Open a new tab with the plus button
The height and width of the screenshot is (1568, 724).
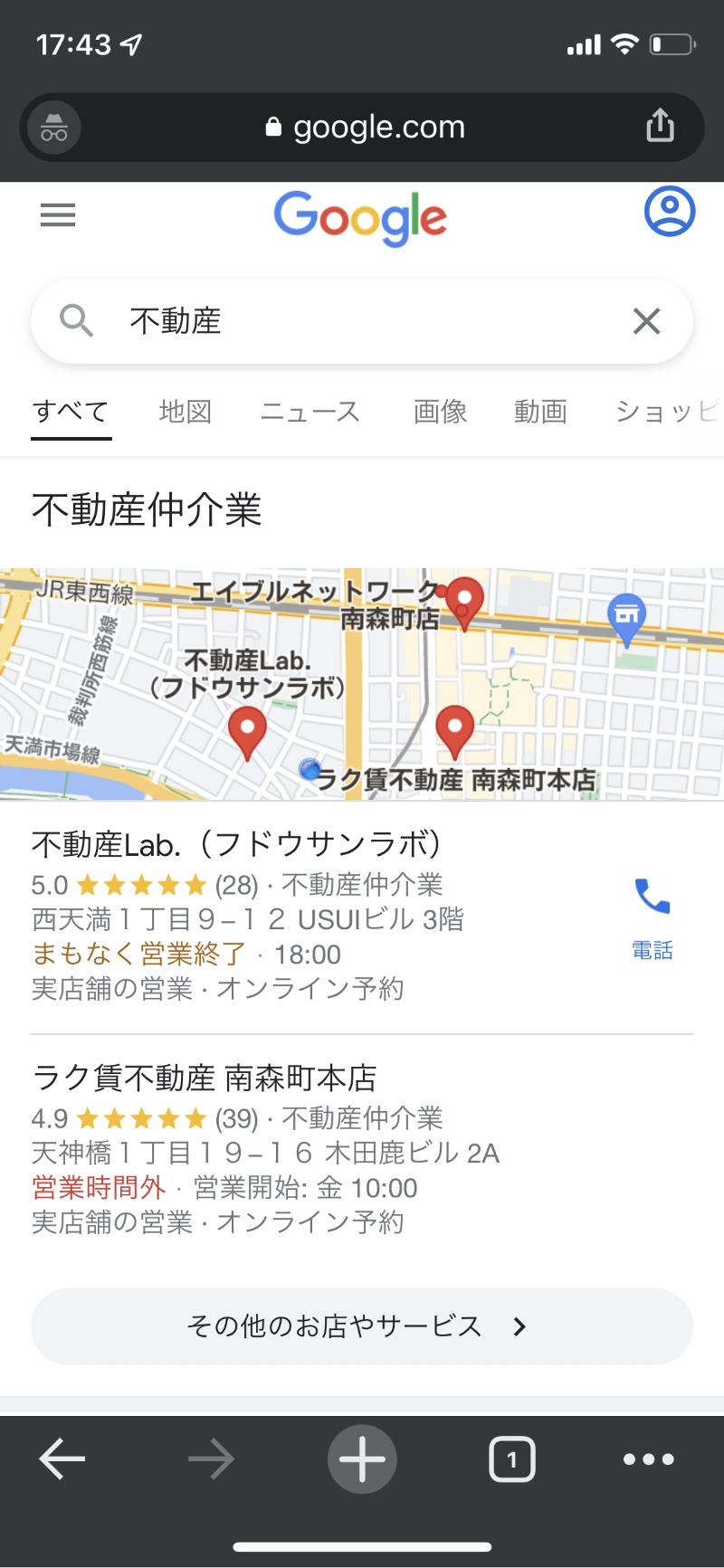[362, 1459]
